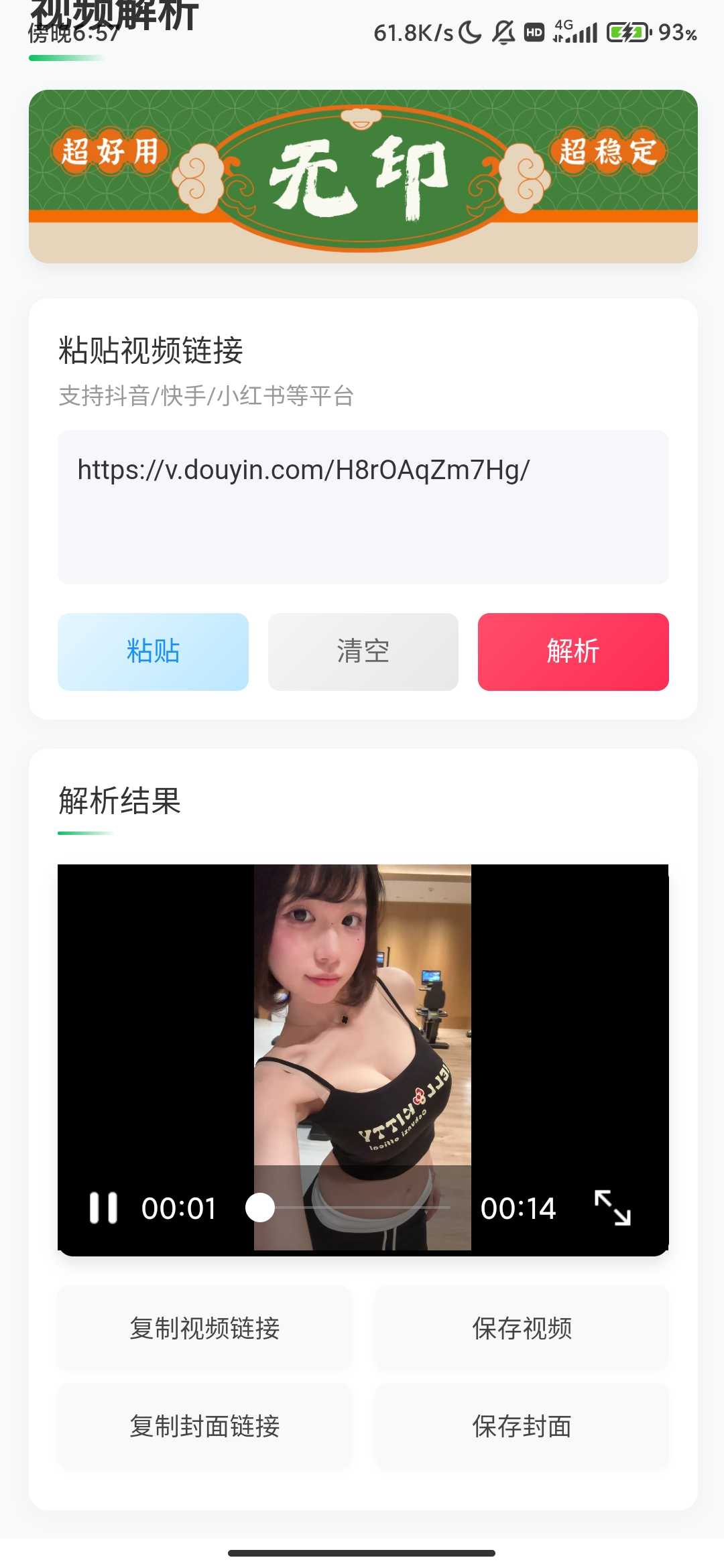Save the video with 保存视频
Viewport: 724px width, 1568px height.
click(522, 1328)
